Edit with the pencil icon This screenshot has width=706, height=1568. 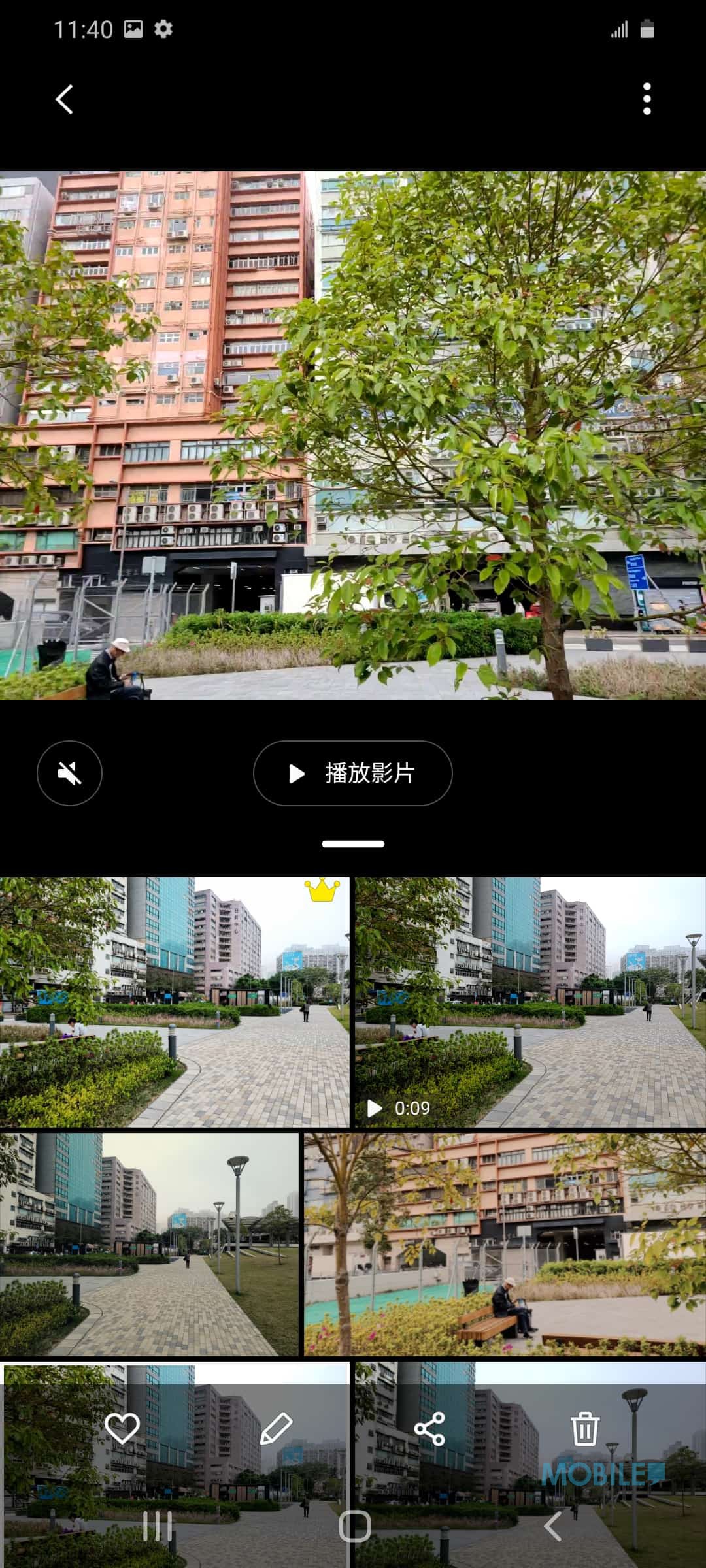point(276,1428)
